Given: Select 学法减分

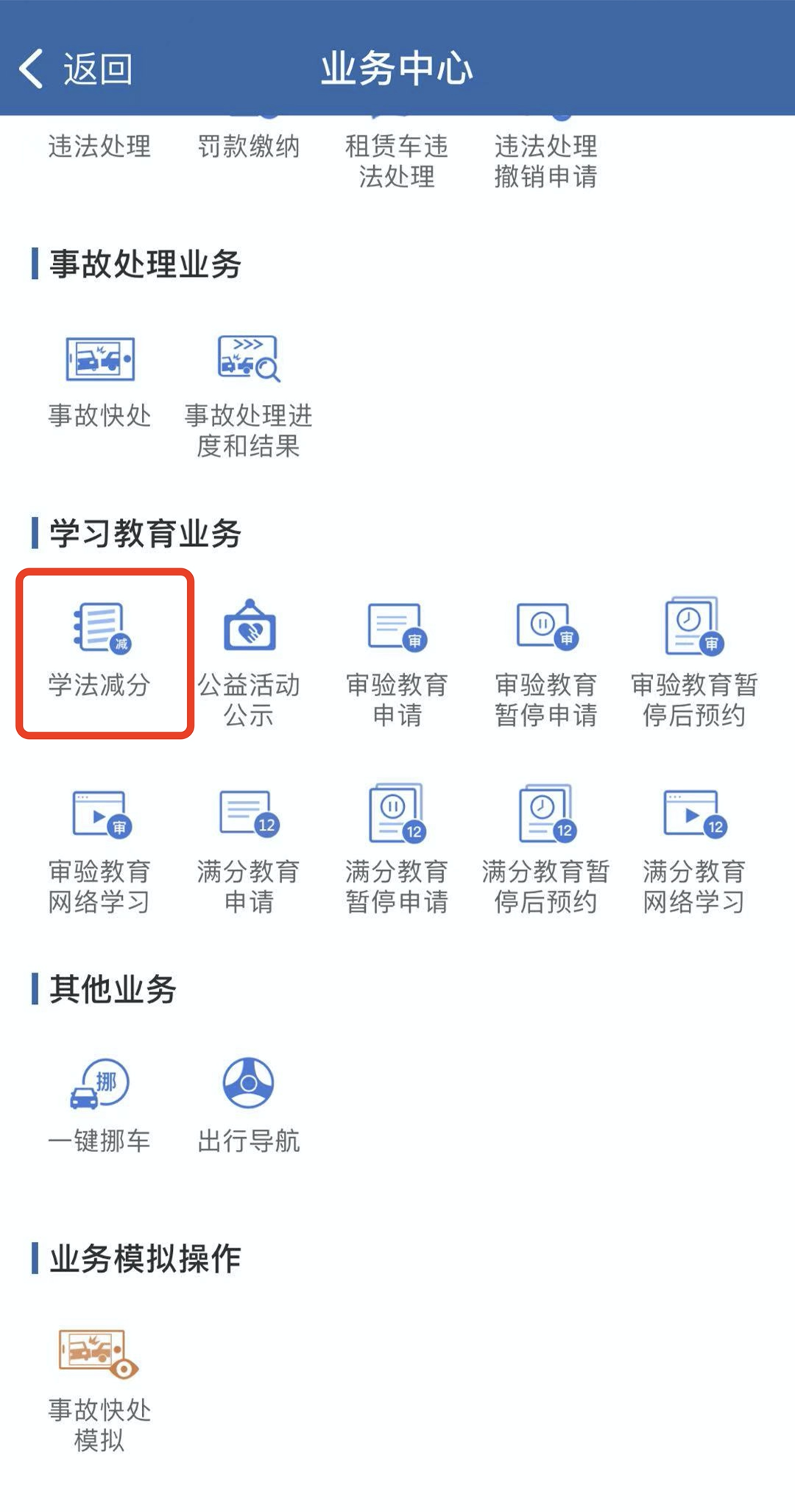Looking at the screenshot, I should 99,651.
